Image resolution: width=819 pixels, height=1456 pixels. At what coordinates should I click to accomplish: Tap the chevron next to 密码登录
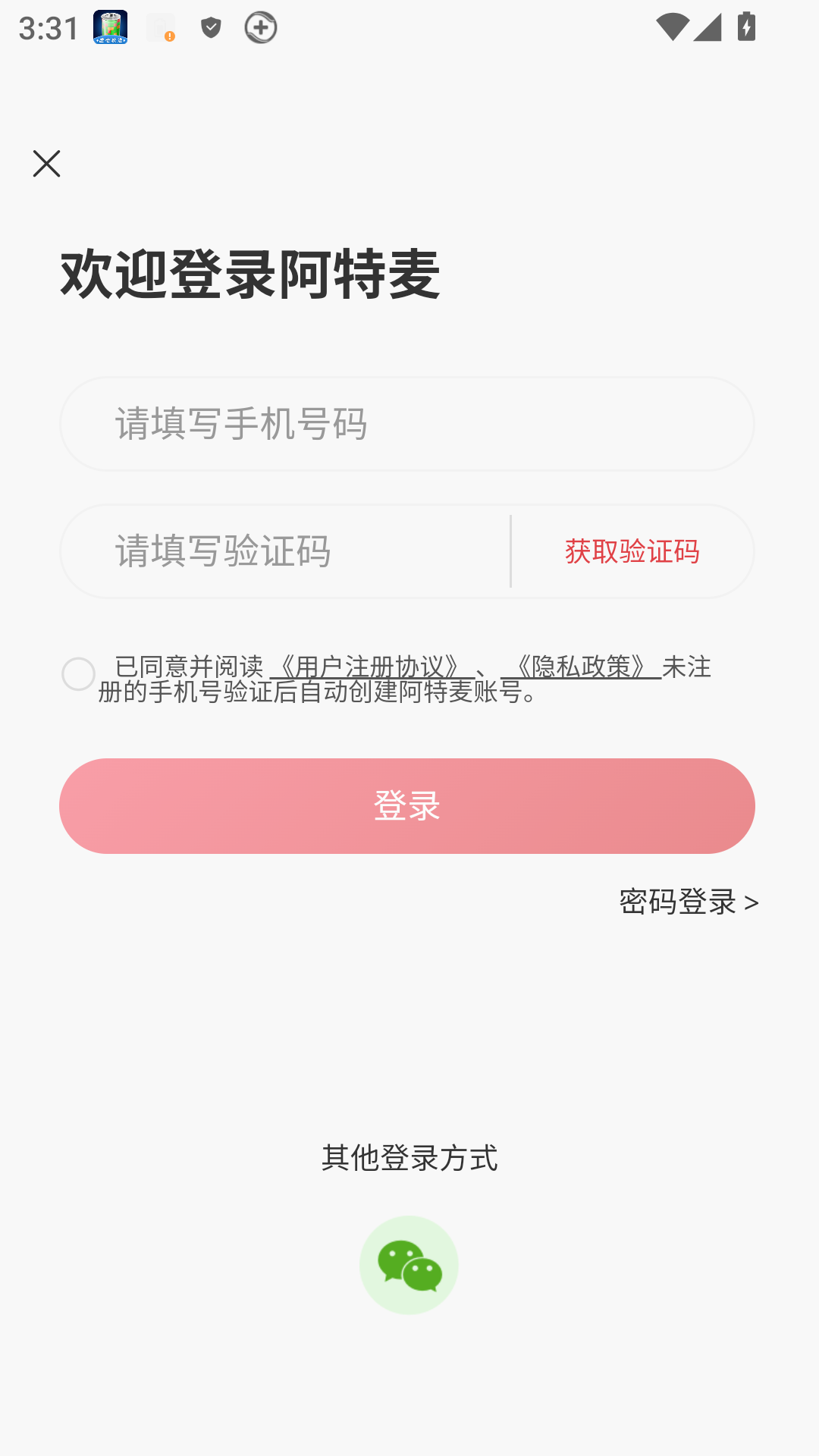pyautogui.click(x=752, y=902)
